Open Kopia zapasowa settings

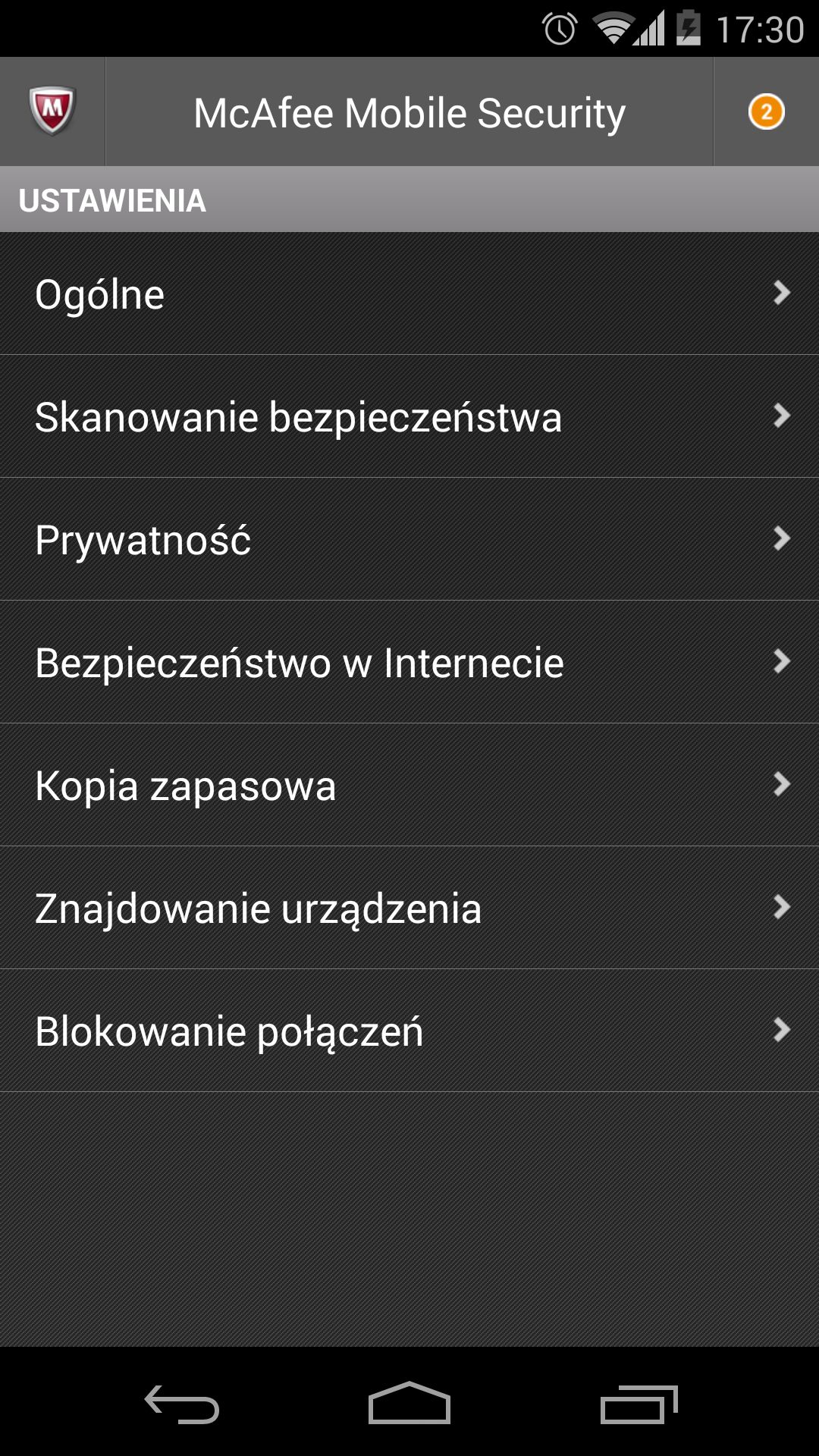[x=409, y=785]
